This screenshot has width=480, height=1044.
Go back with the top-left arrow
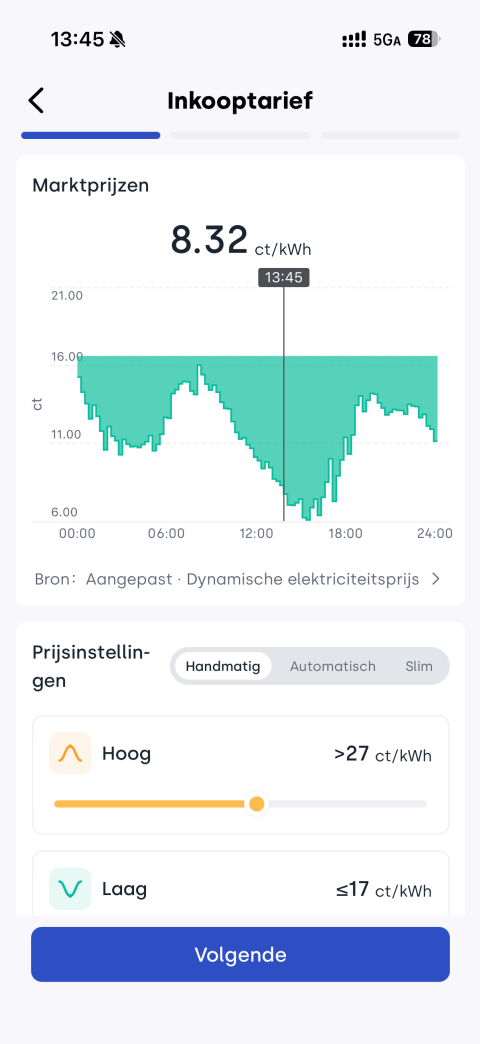point(36,101)
